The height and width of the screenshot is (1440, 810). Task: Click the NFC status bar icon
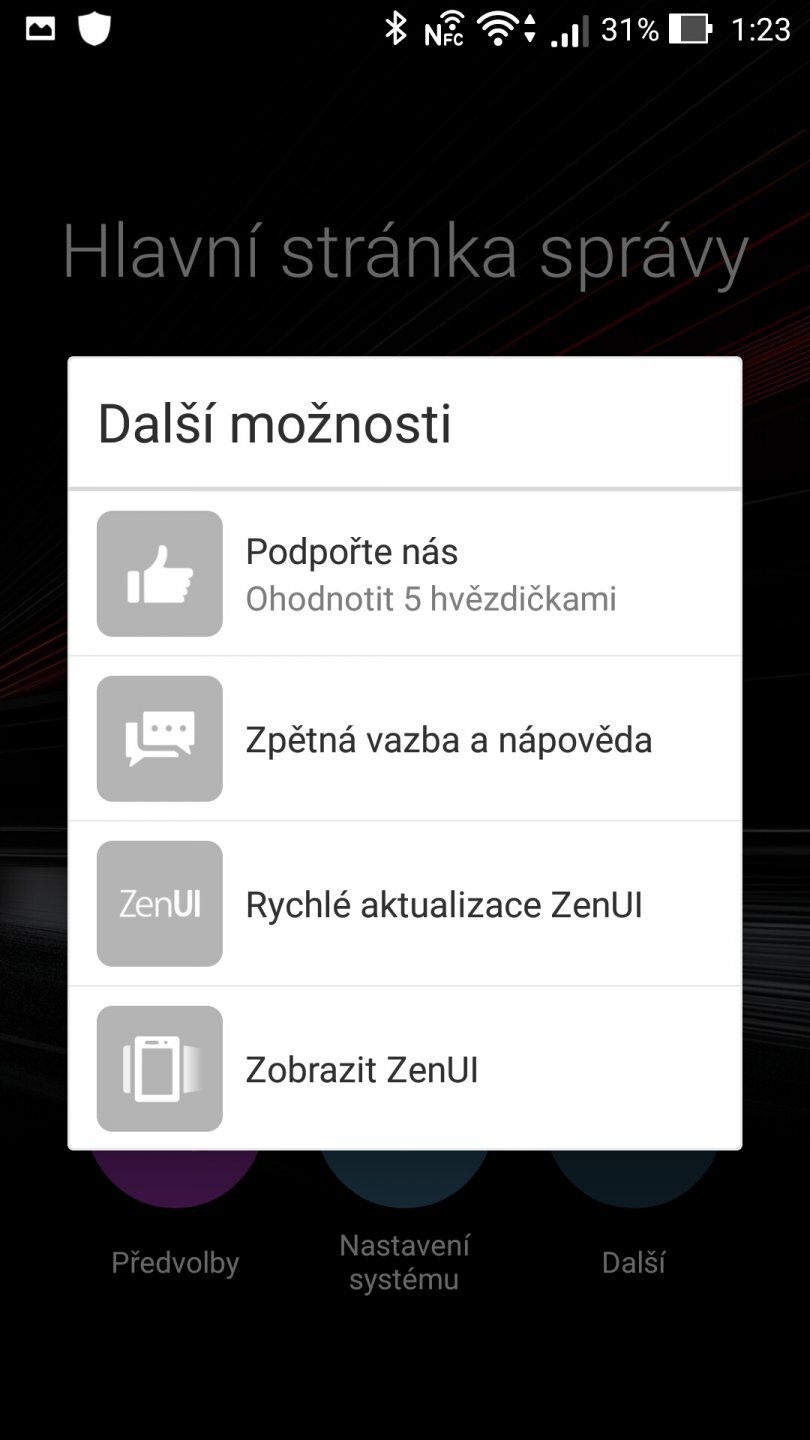click(x=444, y=30)
